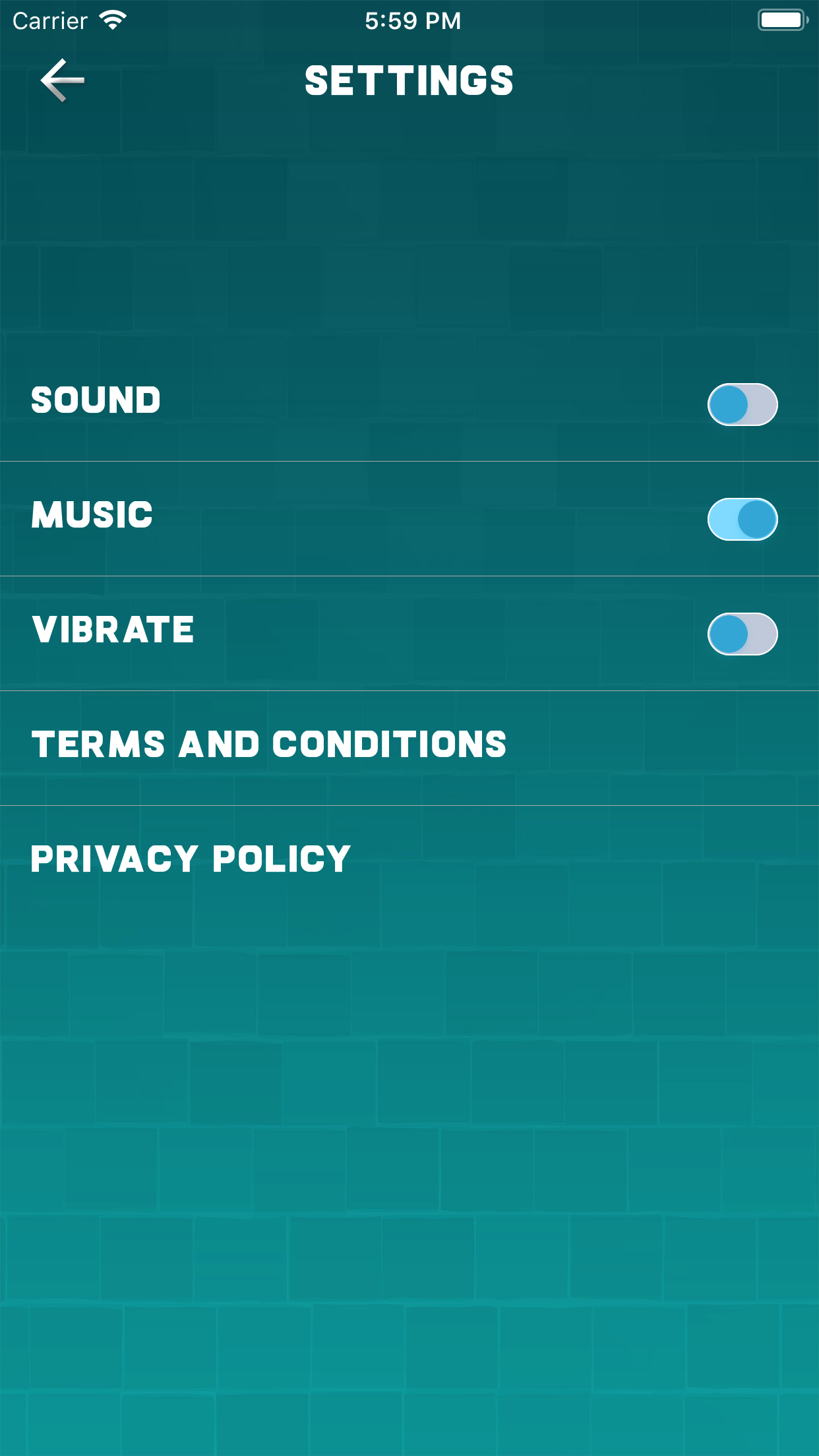Disable the Music setting
The width and height of the screenshot is (819, 1456).
[x=742, y=519]
